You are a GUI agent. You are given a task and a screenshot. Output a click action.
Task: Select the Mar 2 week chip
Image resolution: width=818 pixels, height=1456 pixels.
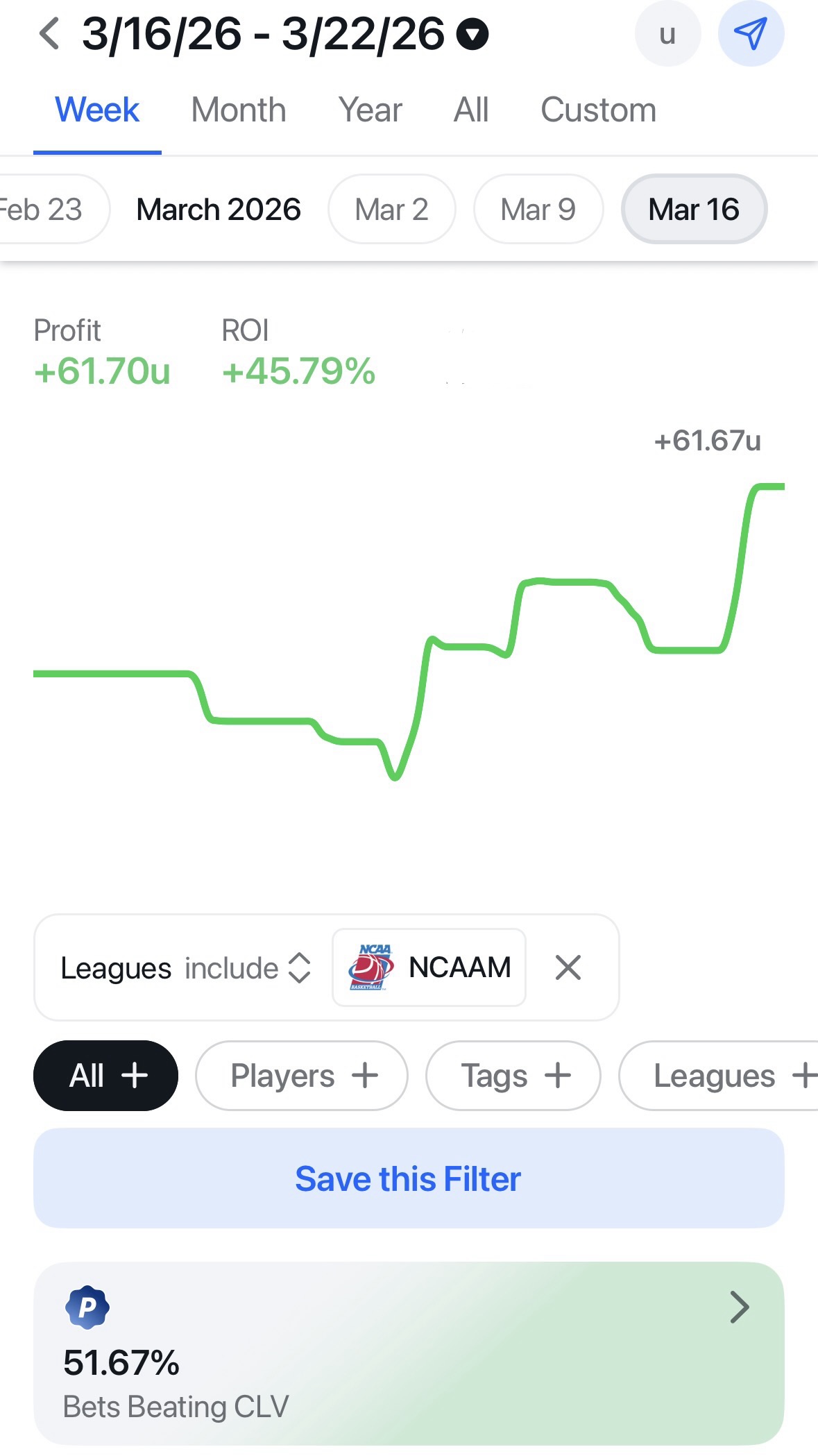point(391,210)
